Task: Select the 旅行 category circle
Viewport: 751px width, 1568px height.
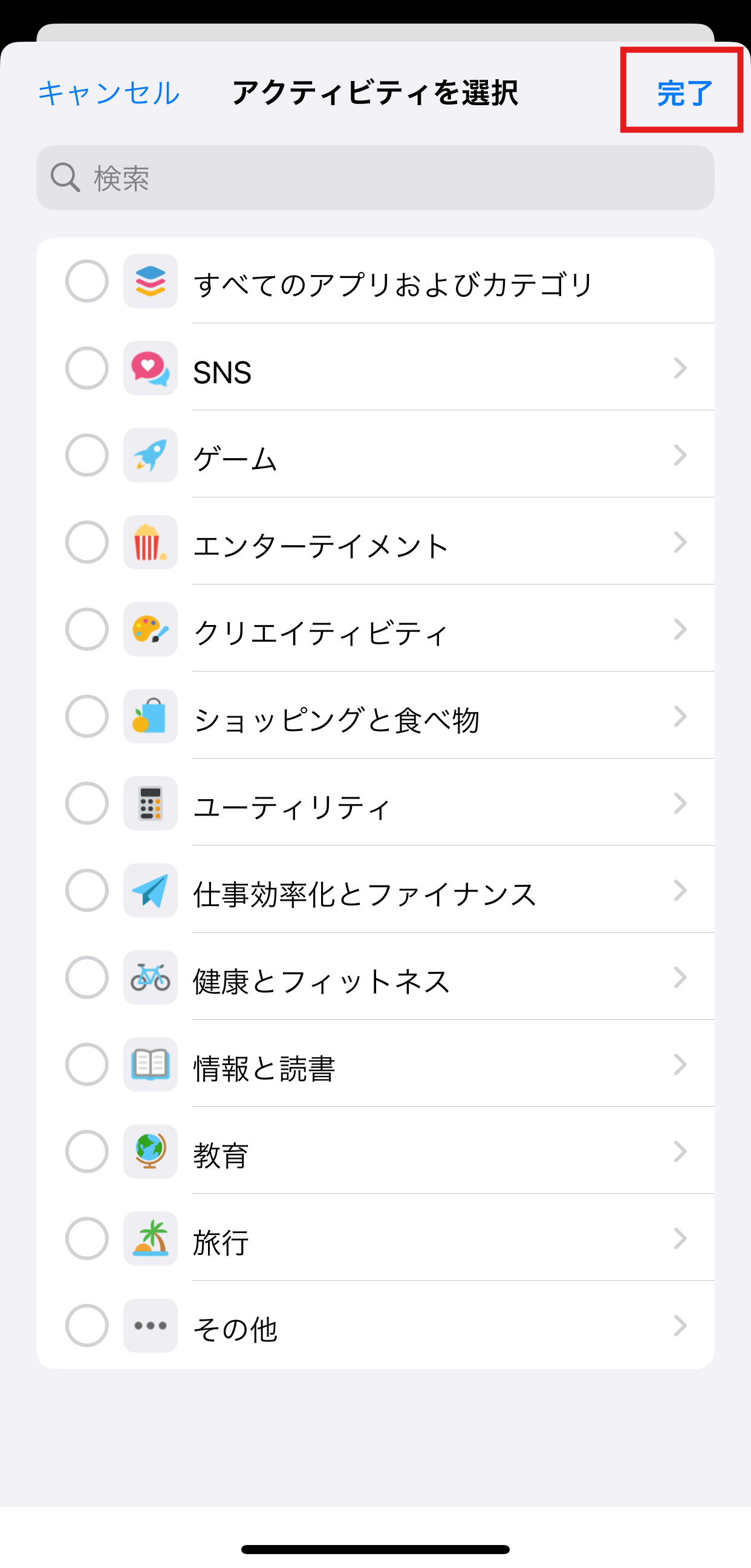Action: tap(87, 1239)
